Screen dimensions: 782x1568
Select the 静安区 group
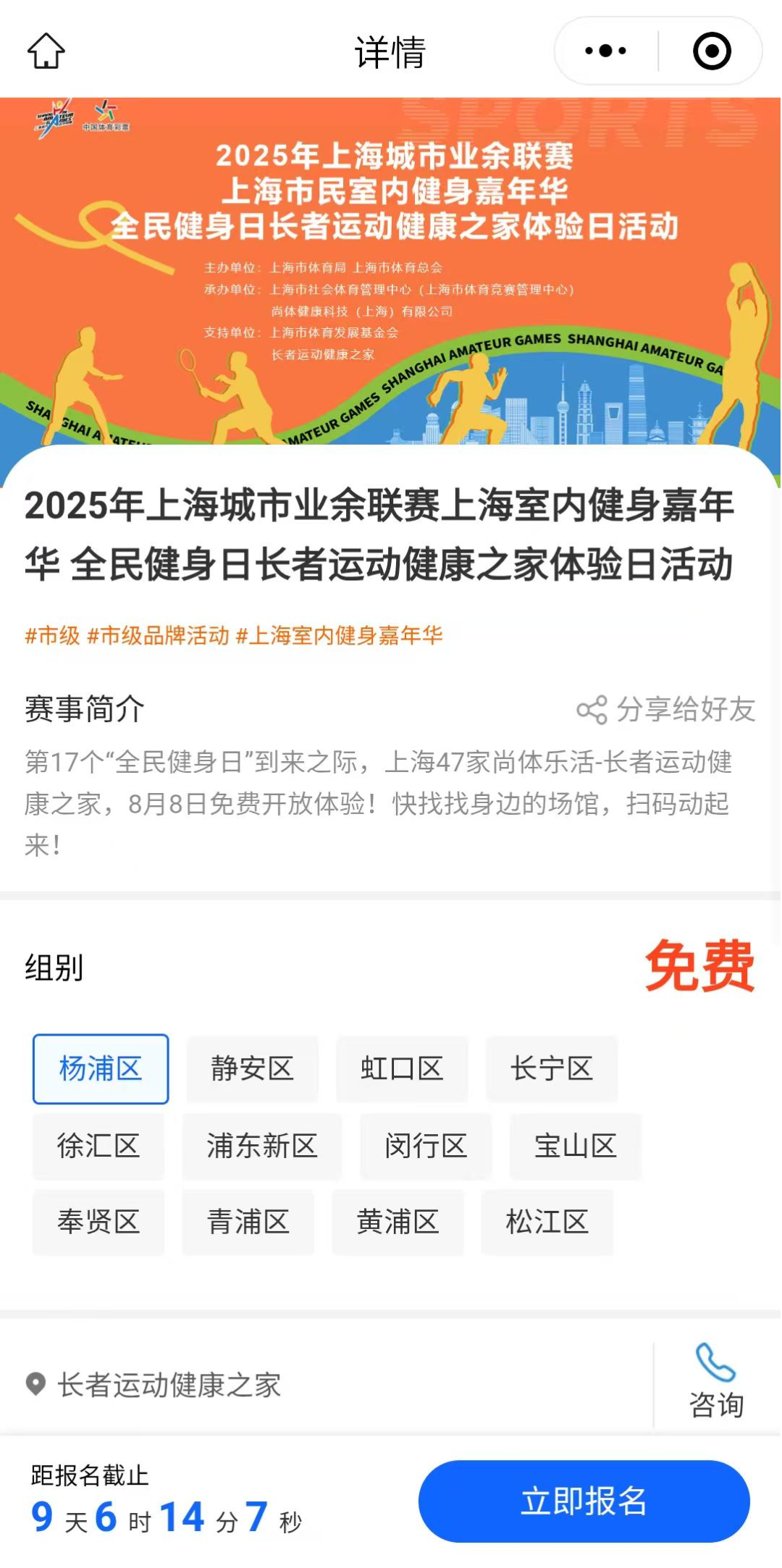pyautogui.click(x=252, y=1068)
